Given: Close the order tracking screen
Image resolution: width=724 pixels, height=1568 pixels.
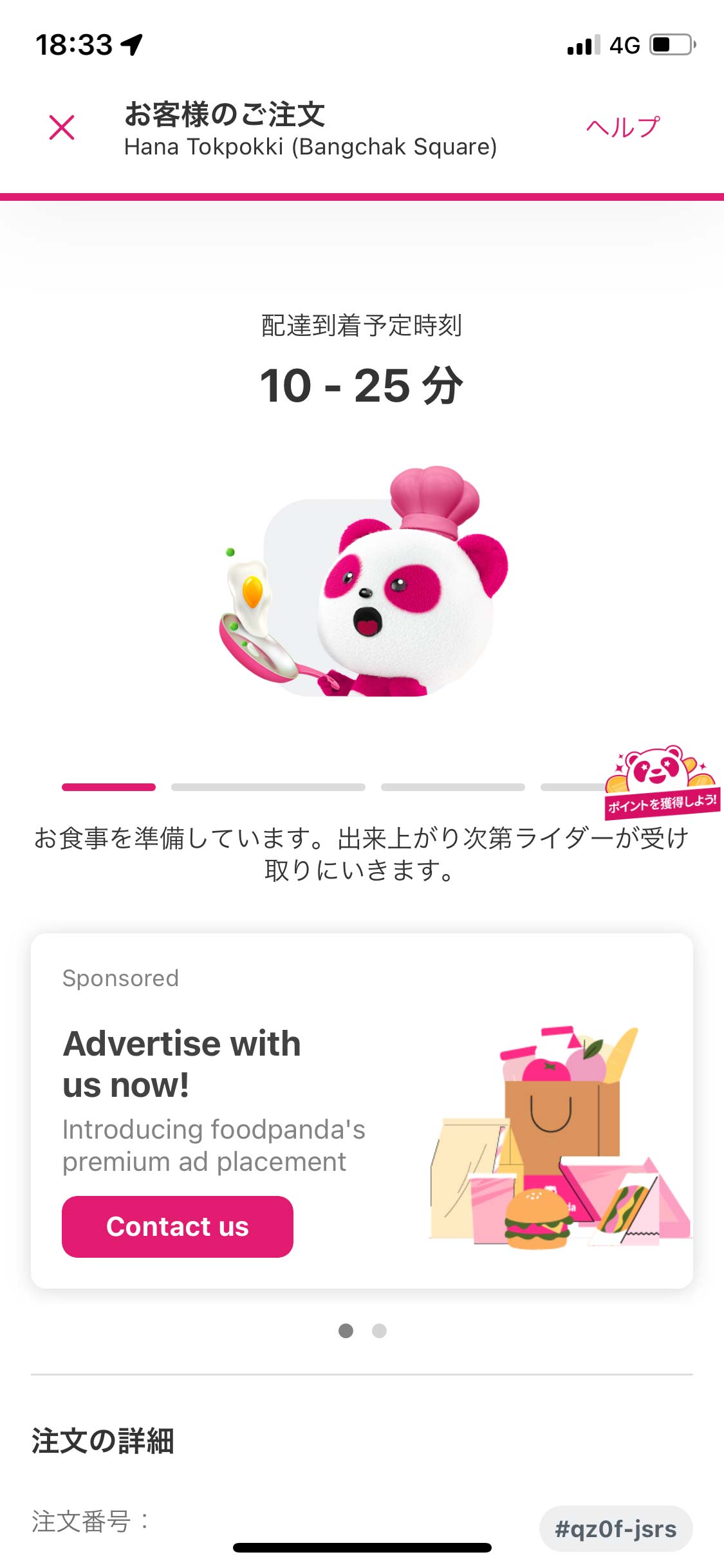Looking at the screenshot, I should tap(62, 127).
